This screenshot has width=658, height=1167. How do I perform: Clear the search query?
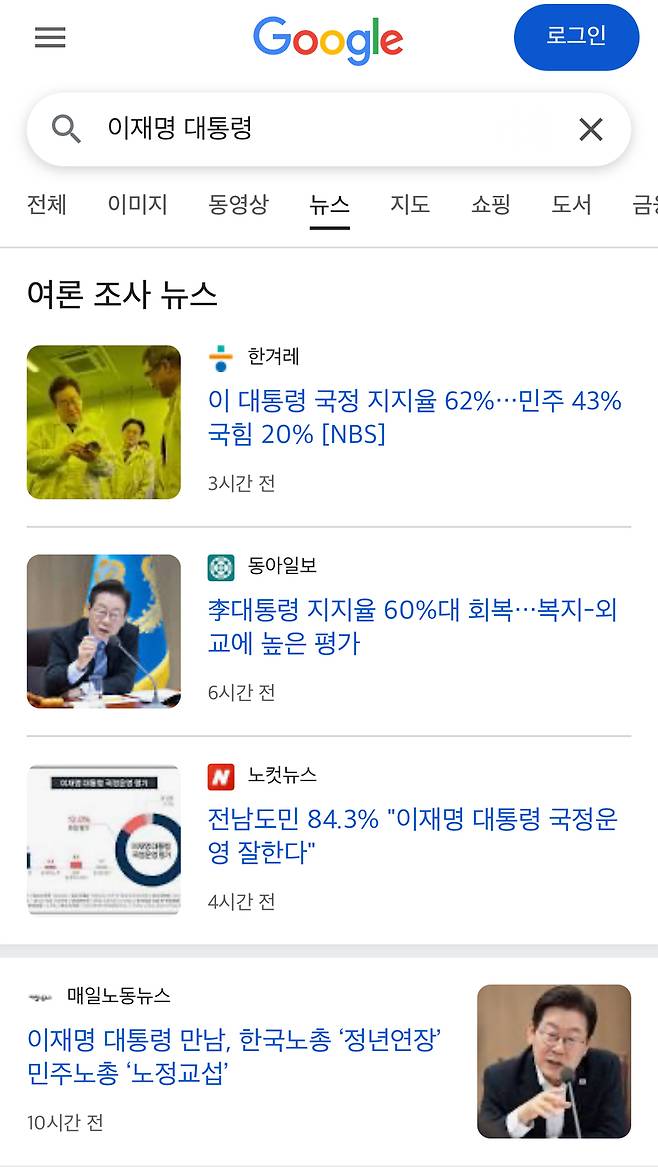pyautogui.click(x=591, y=128)
